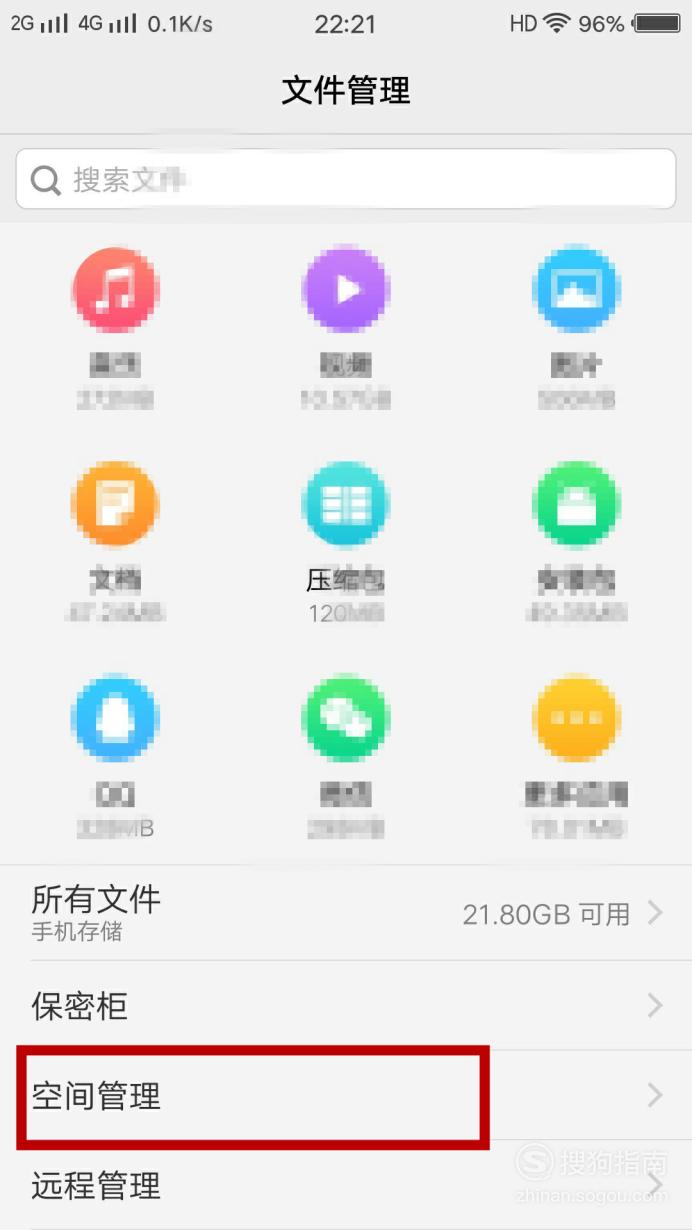Open the 远程管理 row
Image resolution: width=692 pixels, height=1230 pixels.
click(x=346, y=1186)
